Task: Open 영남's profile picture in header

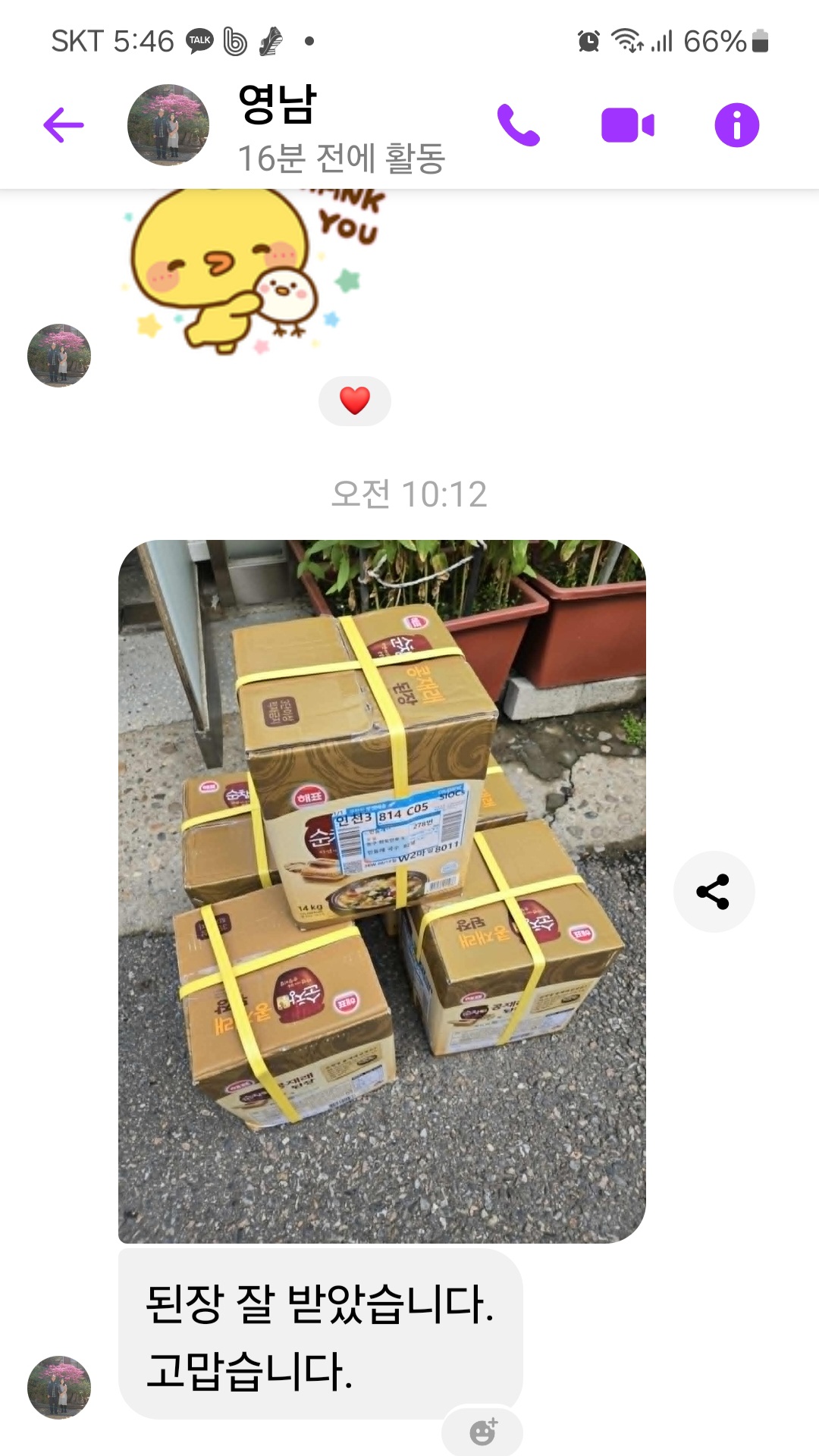Action: 168,125
